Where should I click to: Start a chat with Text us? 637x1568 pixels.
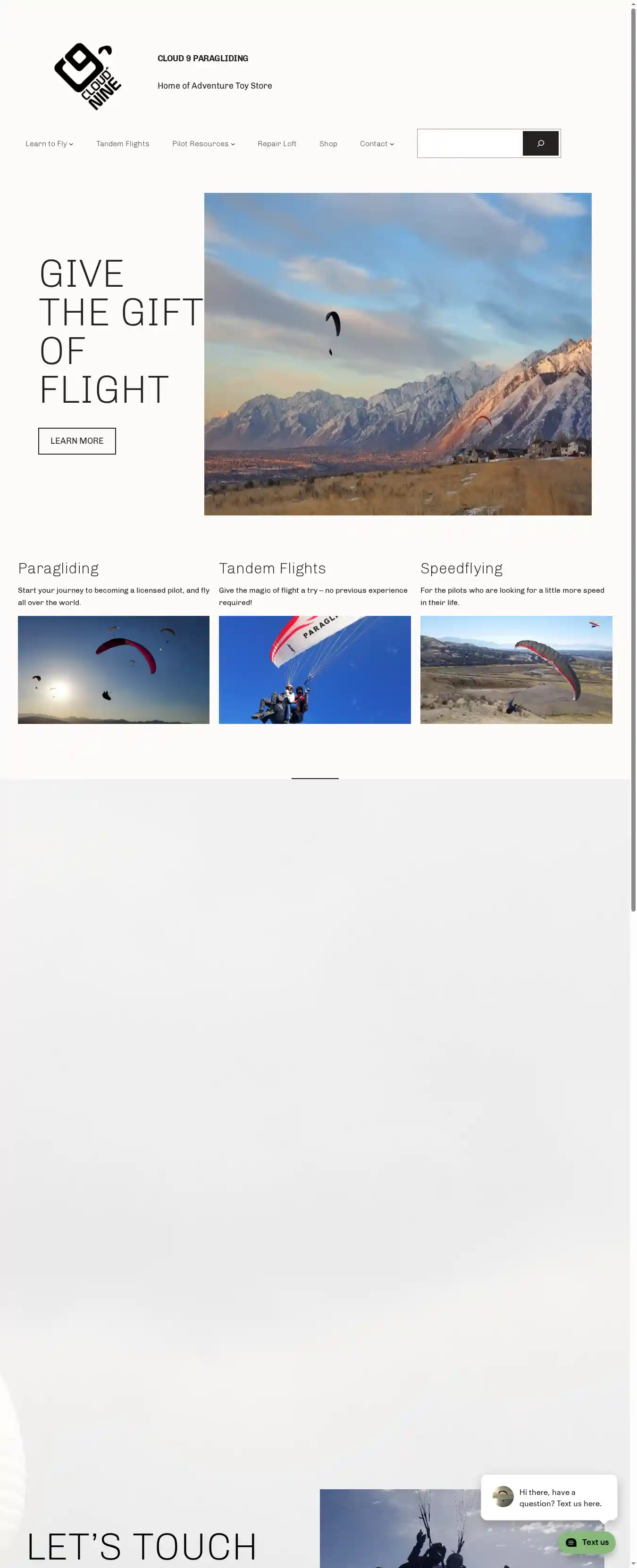tap(587, 1542)
